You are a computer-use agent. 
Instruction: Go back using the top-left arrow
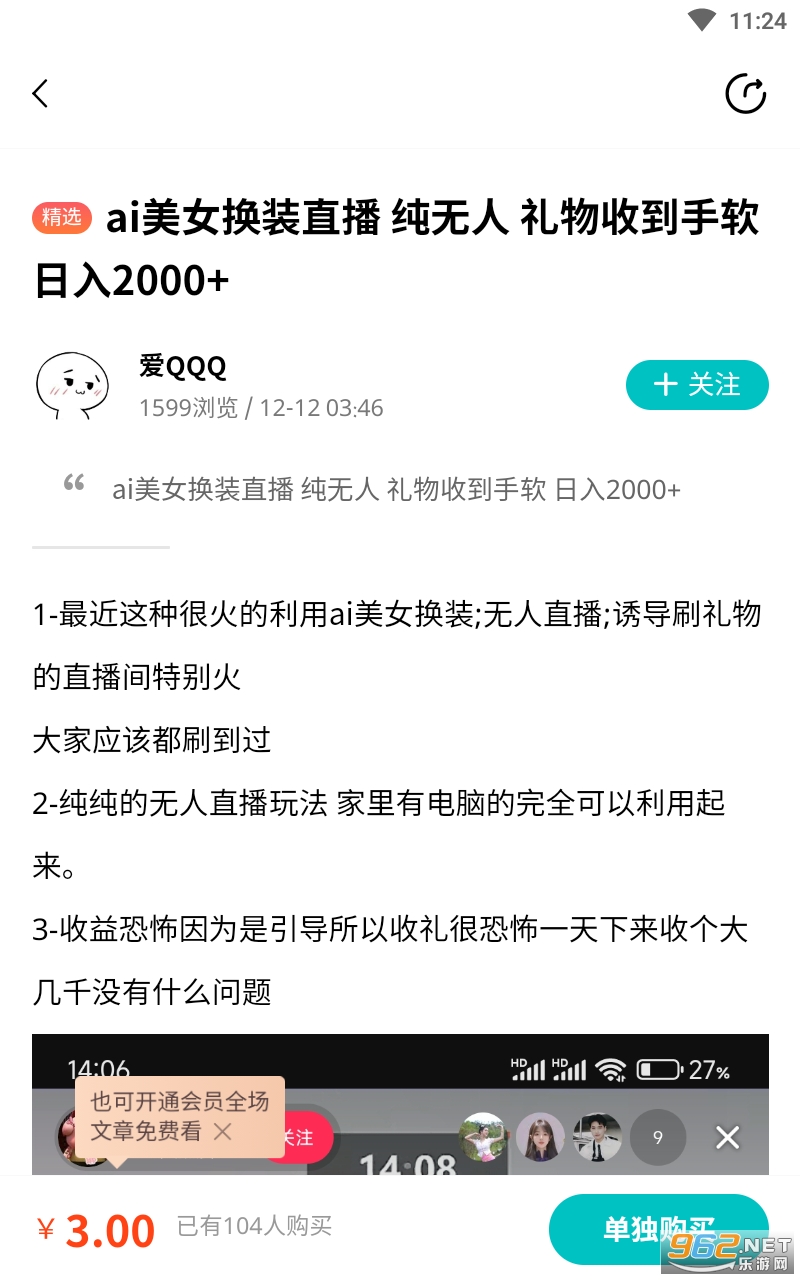point(40,94)
